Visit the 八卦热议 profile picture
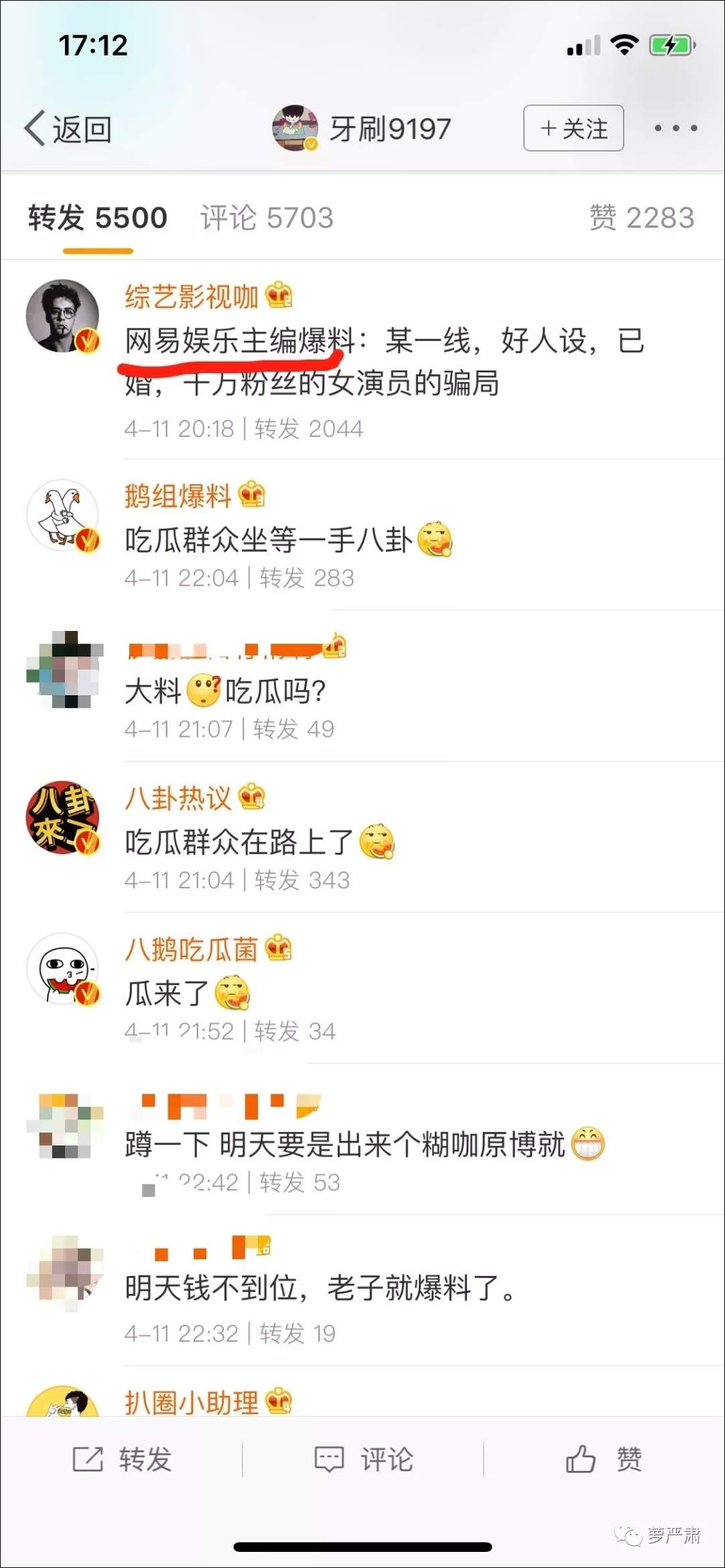 [x=62, y=816]
